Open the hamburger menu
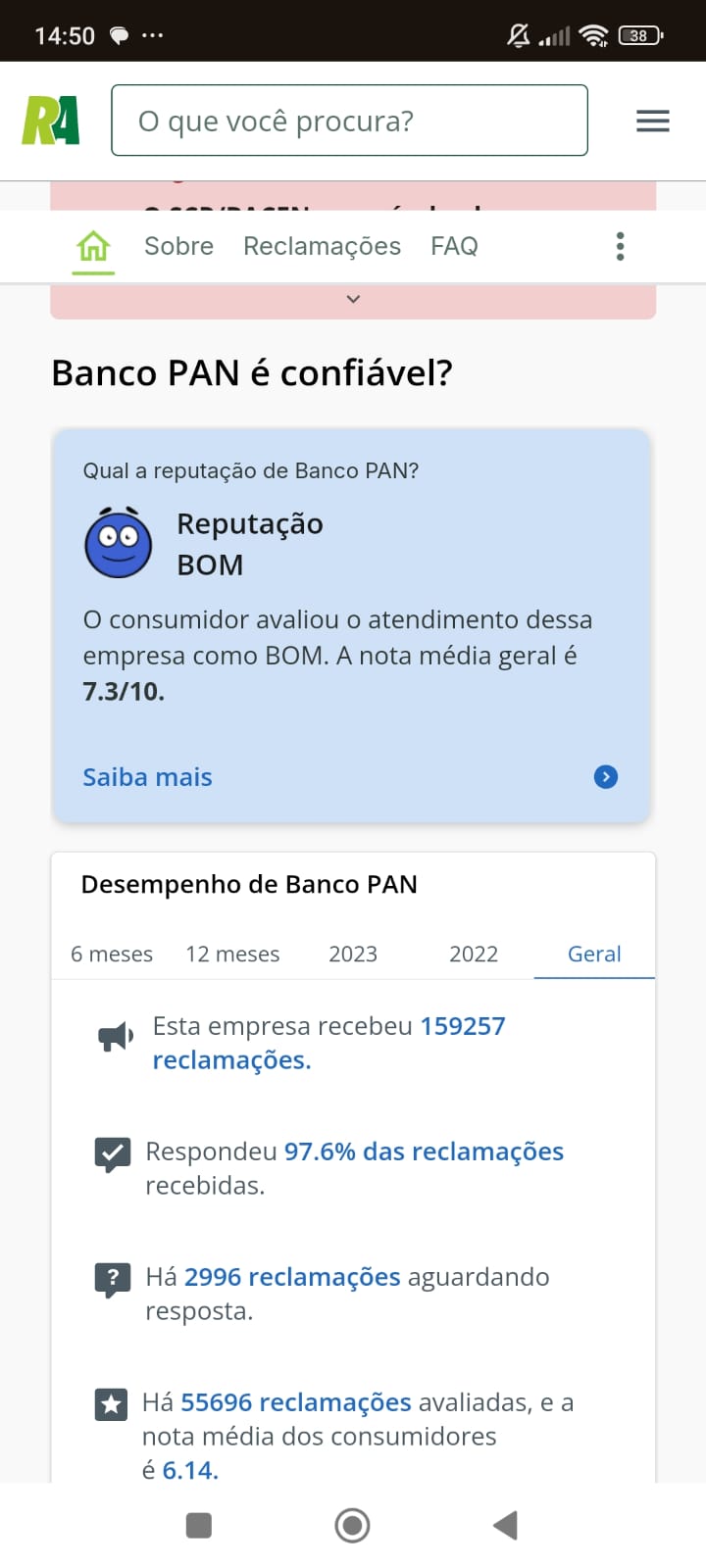 652,121
